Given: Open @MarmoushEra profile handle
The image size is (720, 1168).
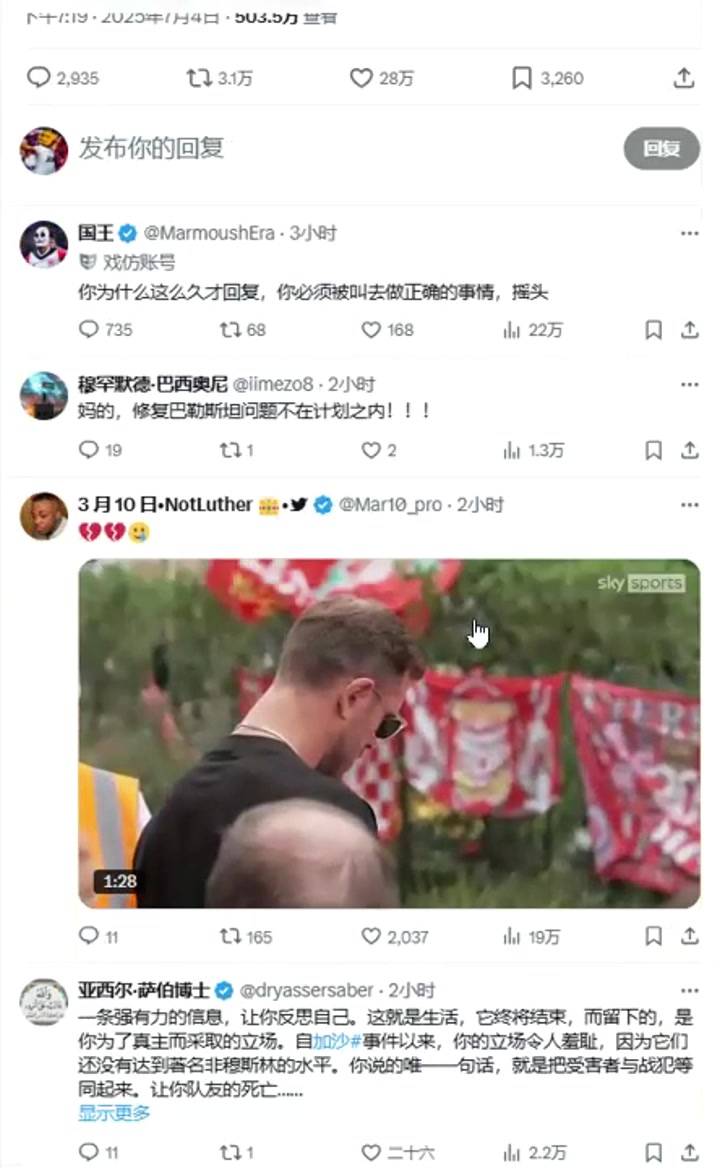Looking at the screenshot, I should coord(209,233).
